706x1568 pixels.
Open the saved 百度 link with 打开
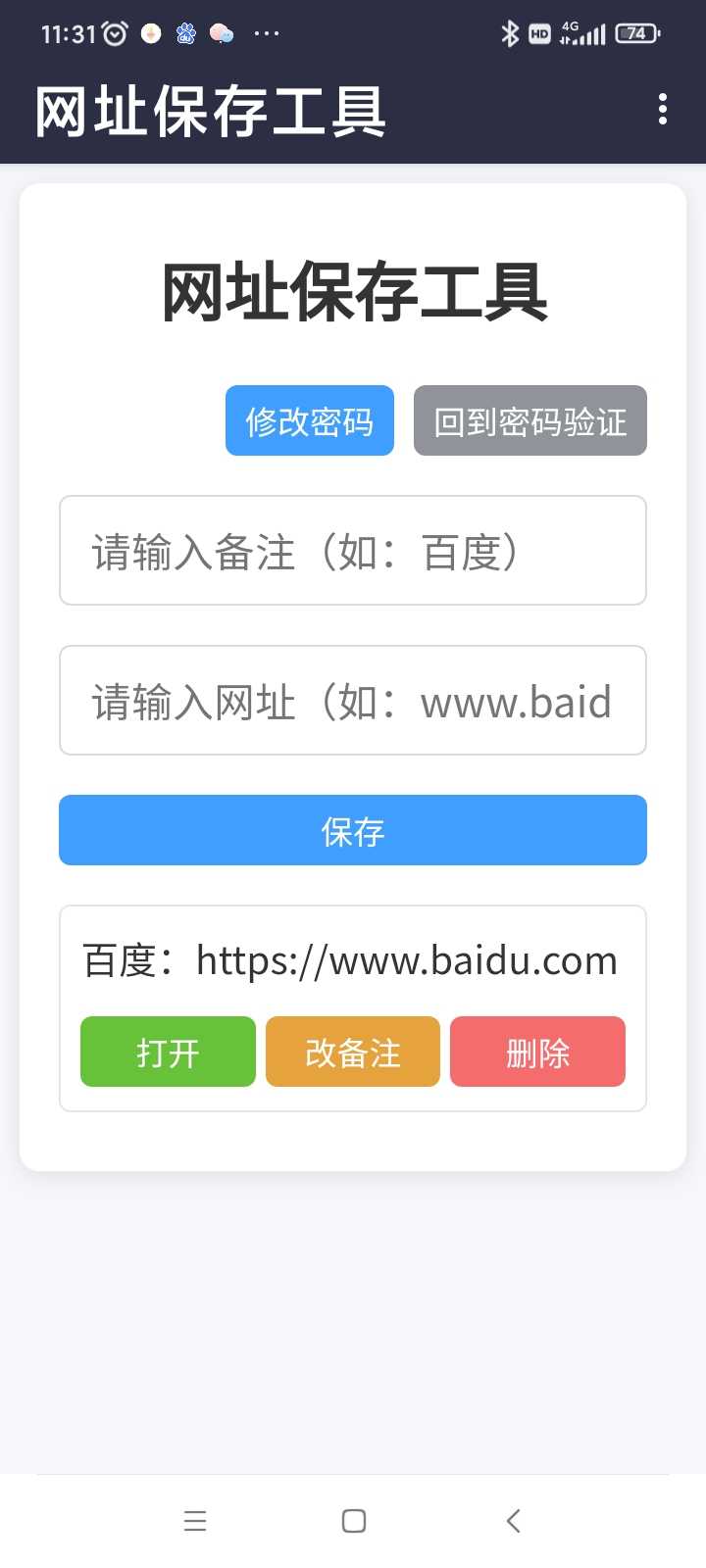click(168, 1052)
